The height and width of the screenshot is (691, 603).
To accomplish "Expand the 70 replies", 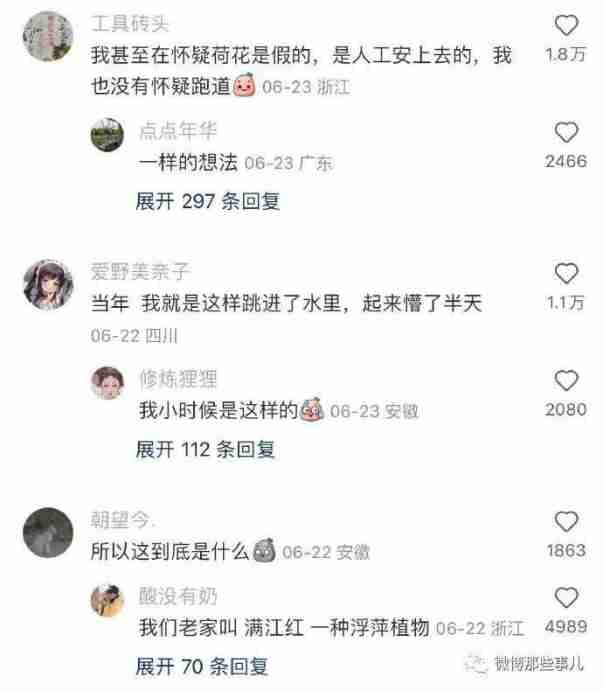I will point(202,666).
